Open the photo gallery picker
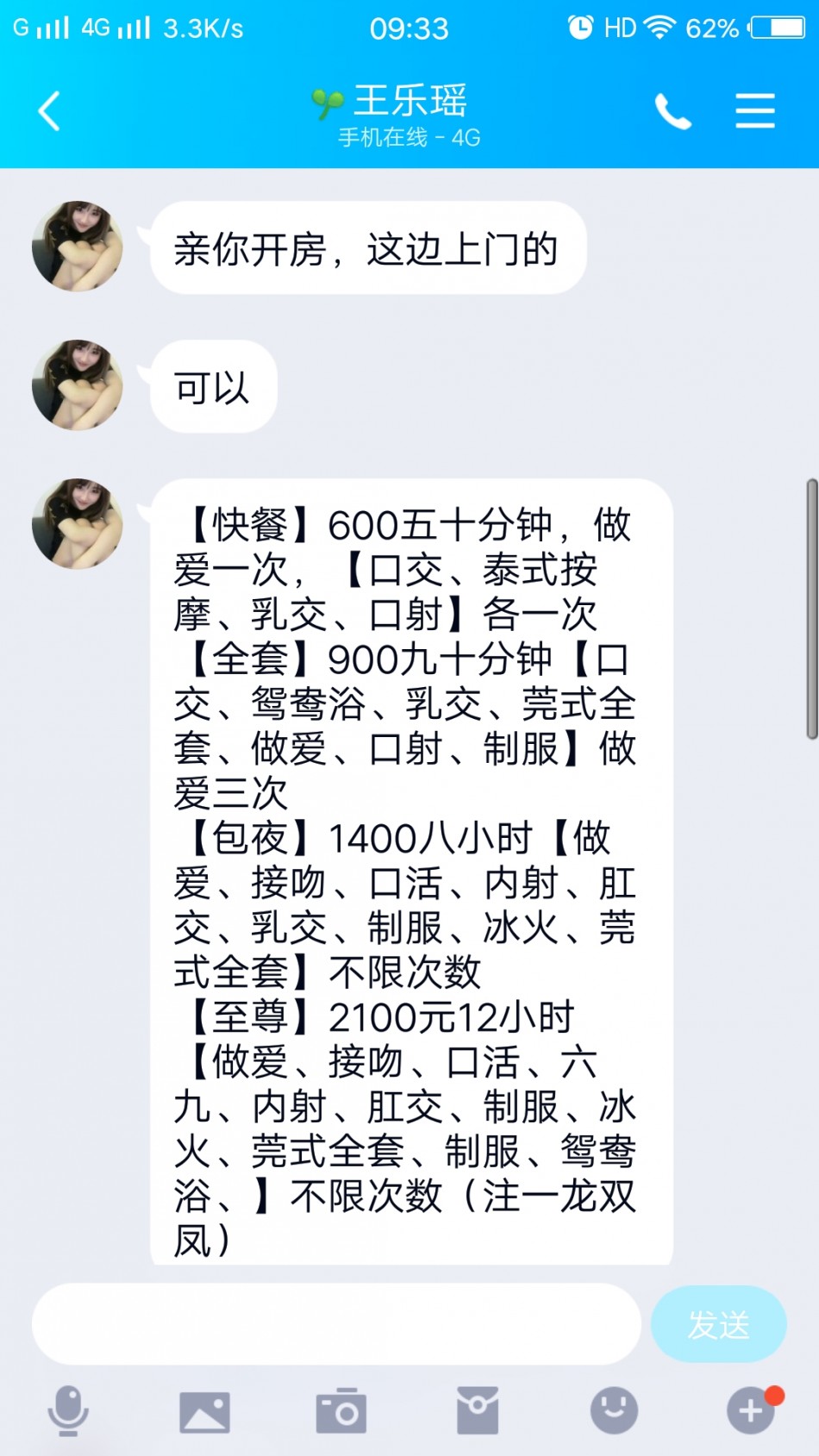 pos(204,1412)
